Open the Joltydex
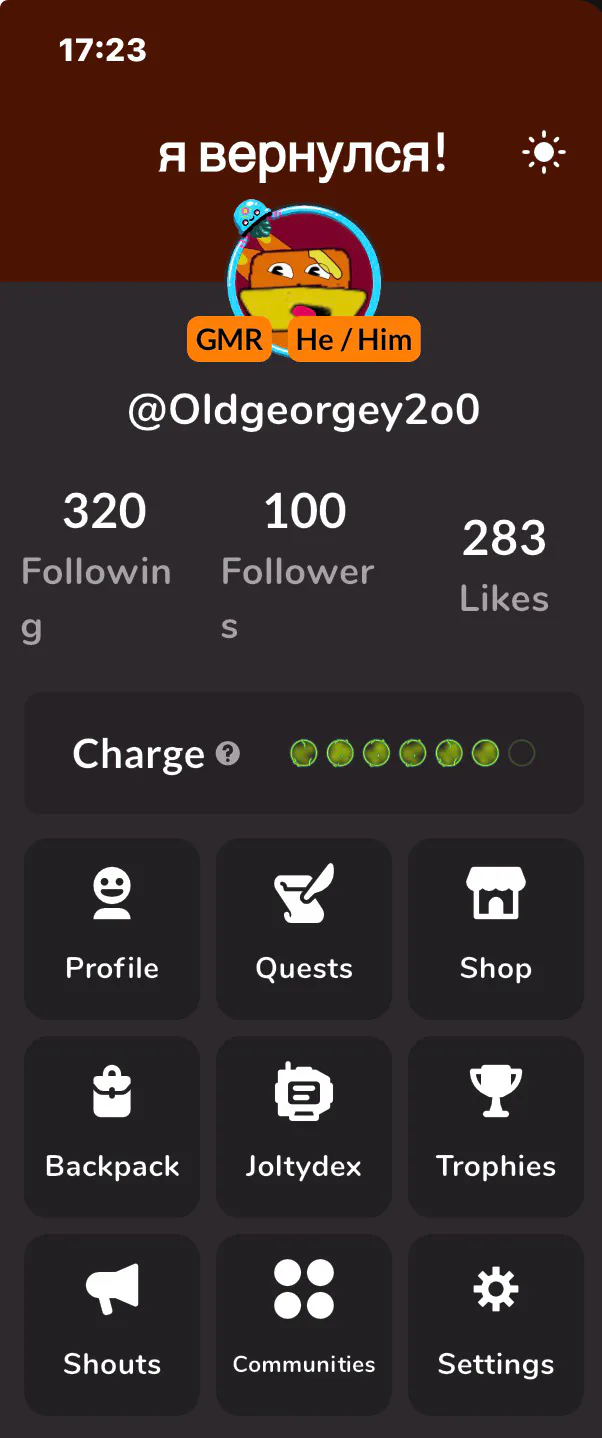The width and height of the screenshot is (602, 1438). [x=304, y=1125]
